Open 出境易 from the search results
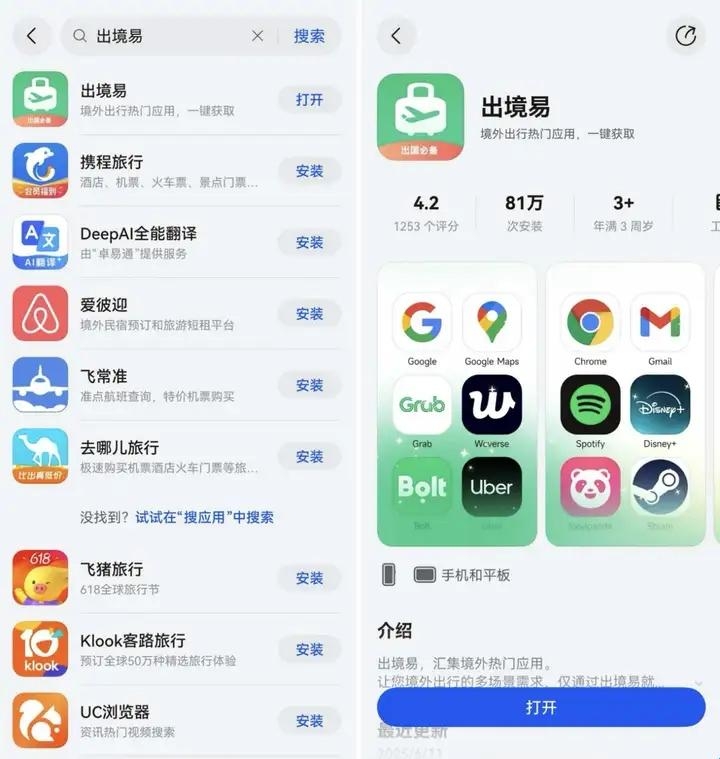 (309, 100)
